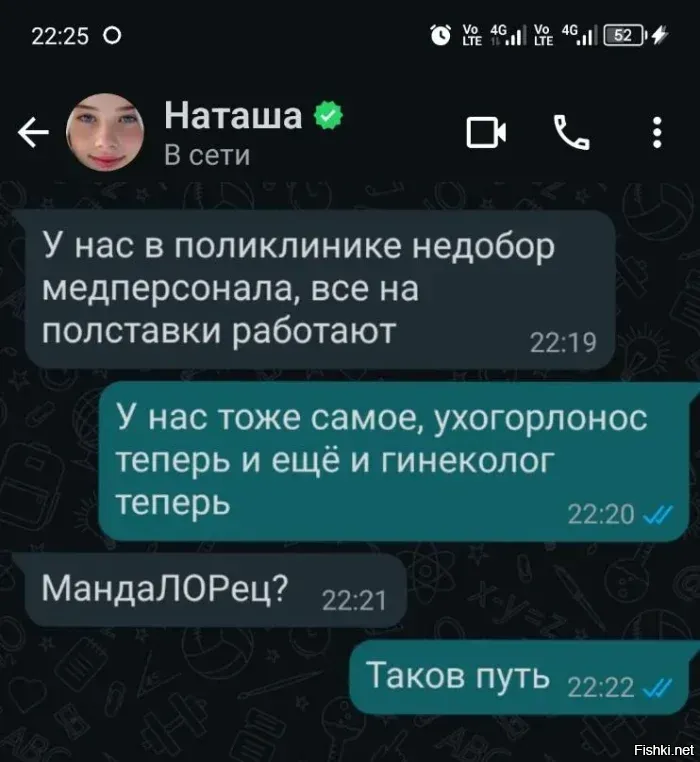Image resolution: width=700 pixels, height=762 pixels.
Task: Start a voice call with Наташа
Action: (x=572, y=133)
